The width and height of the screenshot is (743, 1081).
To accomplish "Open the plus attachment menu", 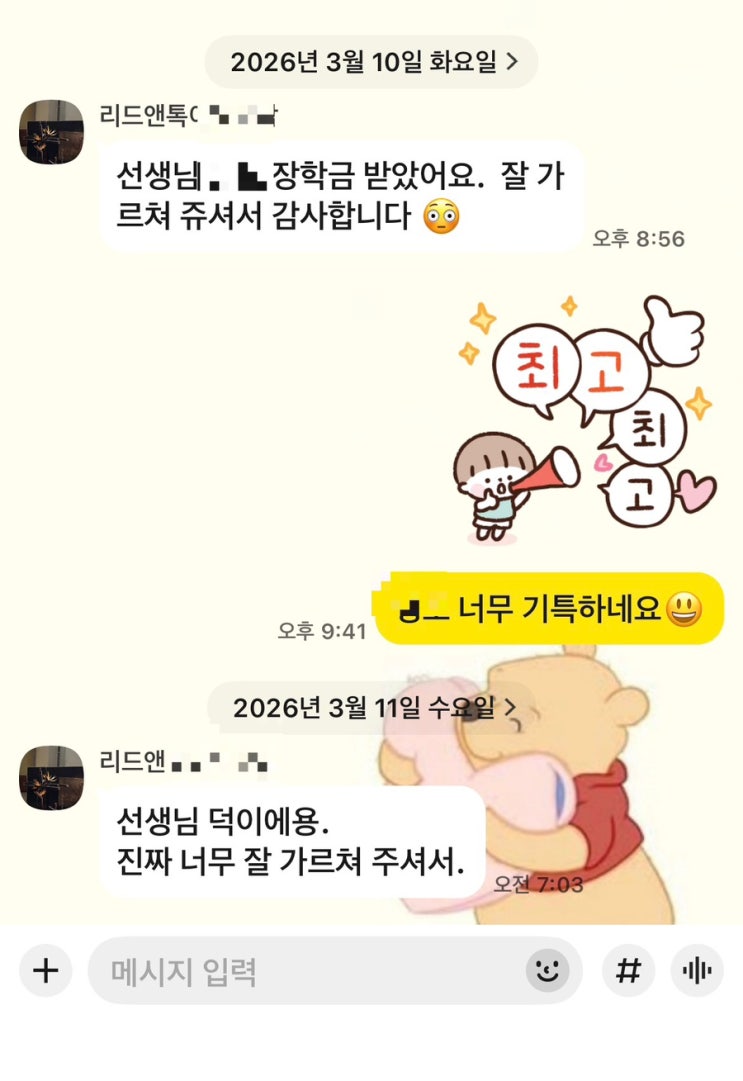I will 46,971.
